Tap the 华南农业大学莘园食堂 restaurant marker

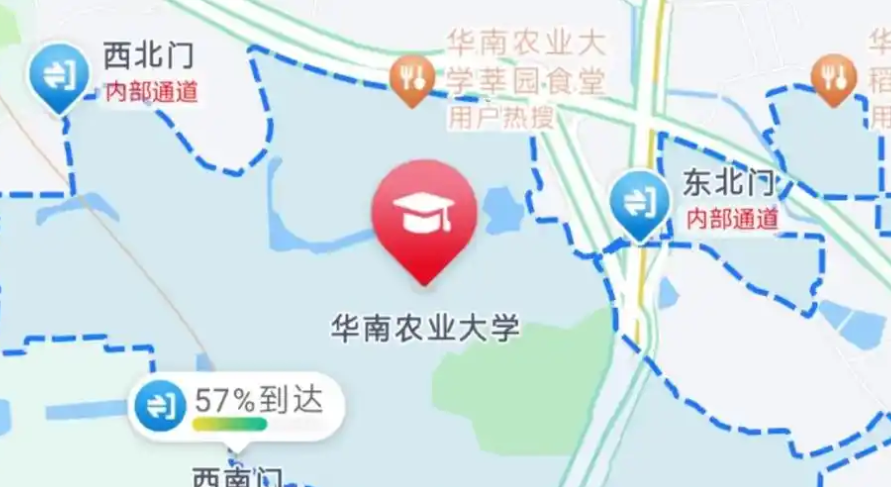[411, 77]
